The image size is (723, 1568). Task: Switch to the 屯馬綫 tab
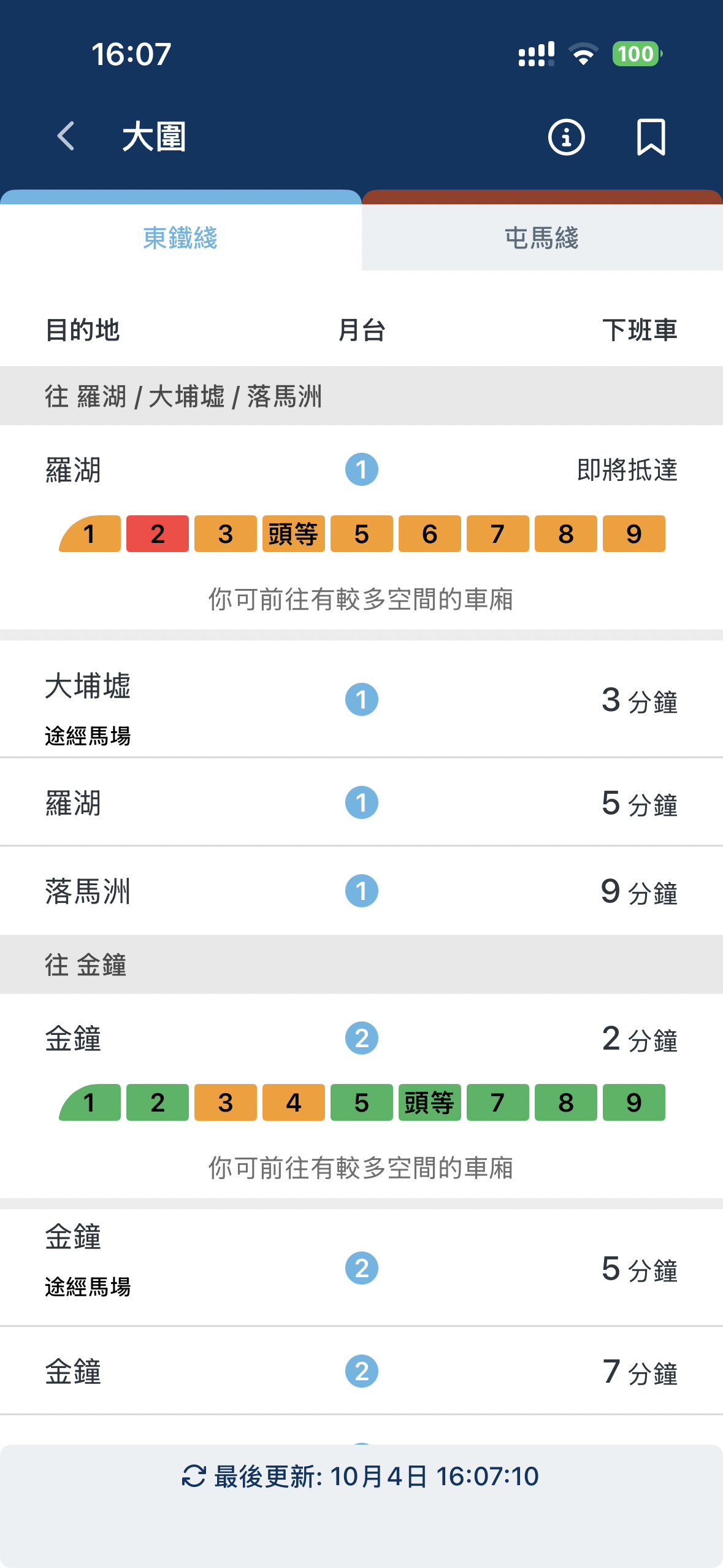(542, 237)
